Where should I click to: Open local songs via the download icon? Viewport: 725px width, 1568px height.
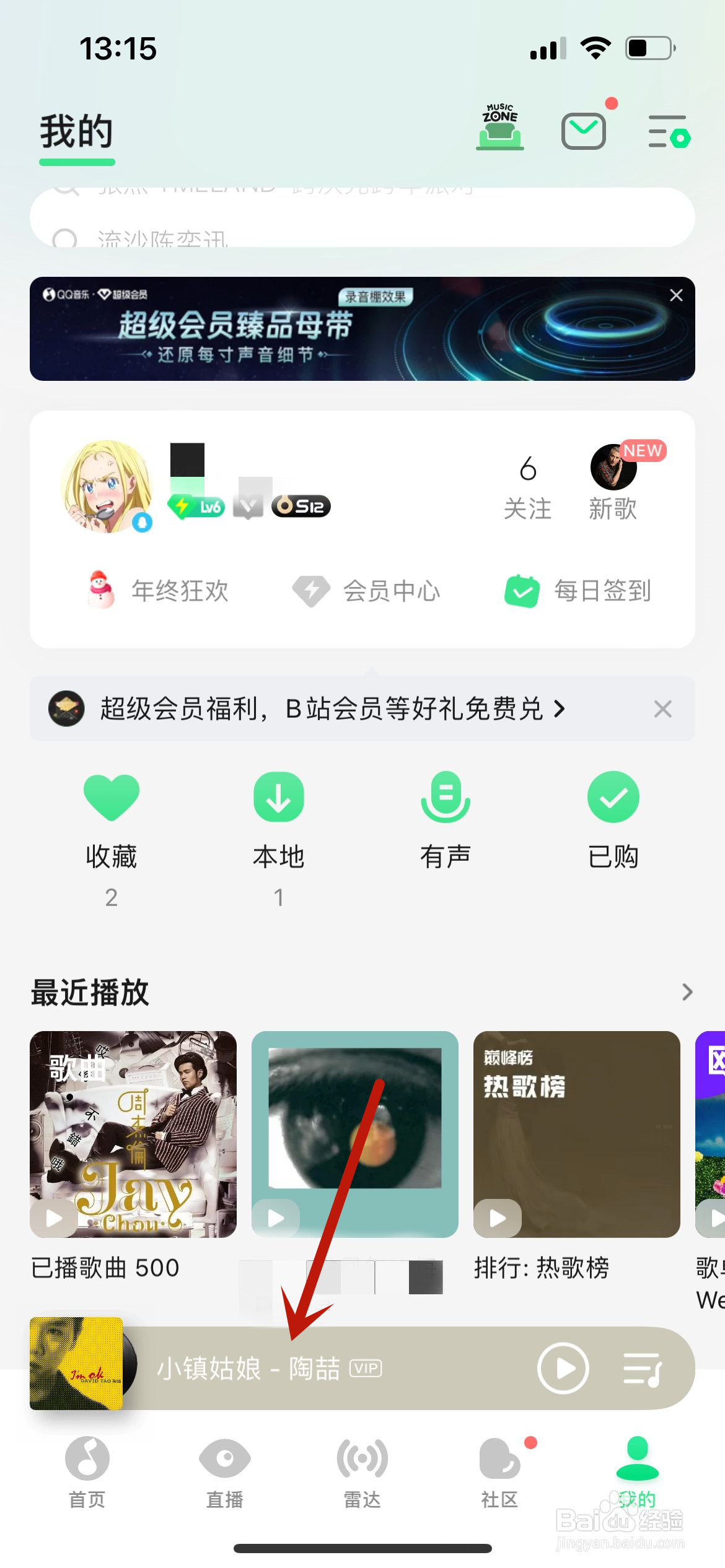click(278, 799)
